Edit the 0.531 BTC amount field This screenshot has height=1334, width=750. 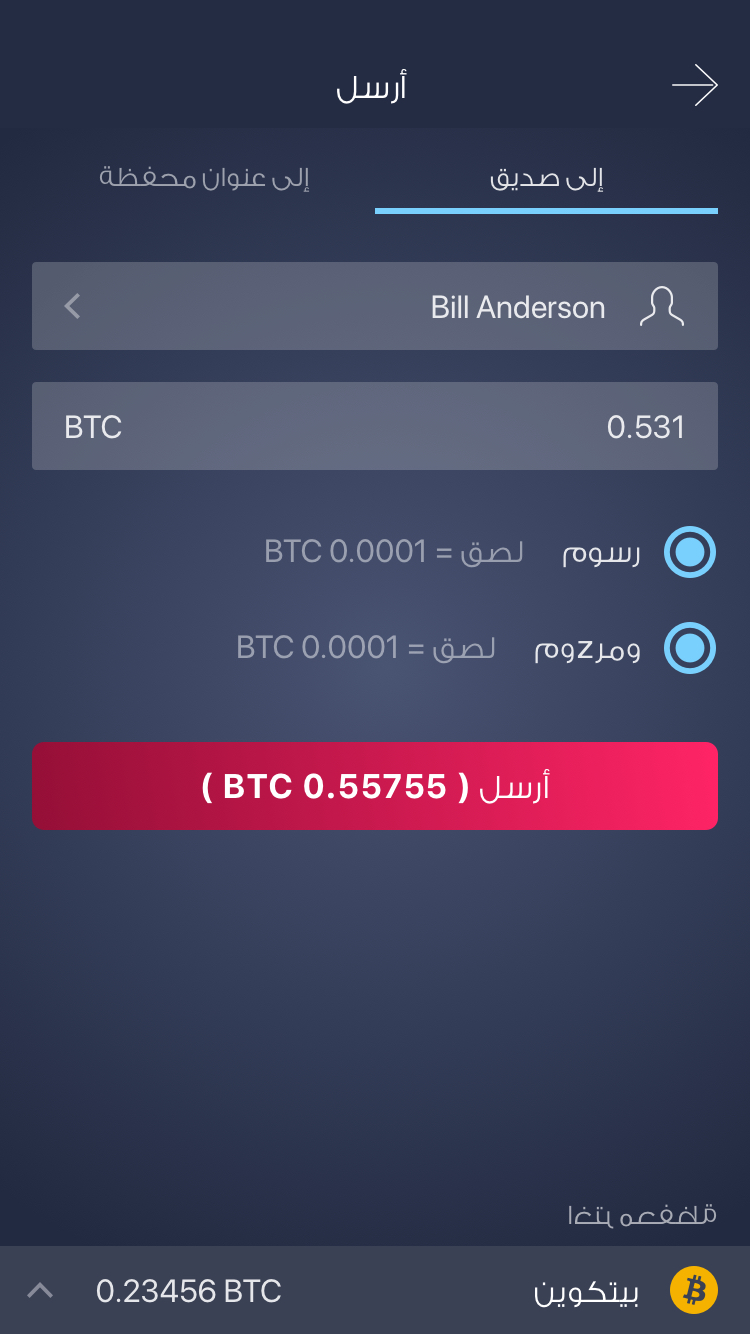pyautogui.click(x=375, y=426)
